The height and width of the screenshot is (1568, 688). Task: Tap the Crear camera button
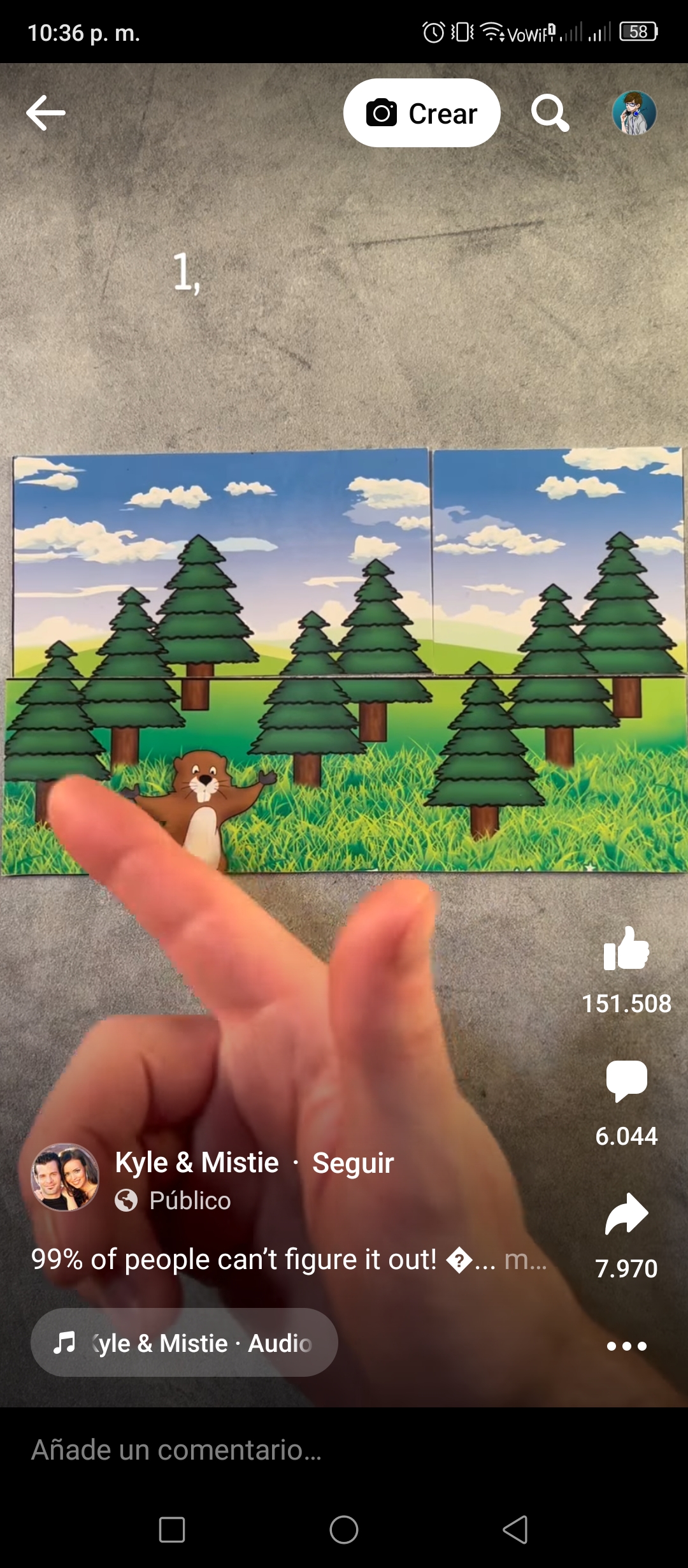pyautogui.click(x=422, y=113)
